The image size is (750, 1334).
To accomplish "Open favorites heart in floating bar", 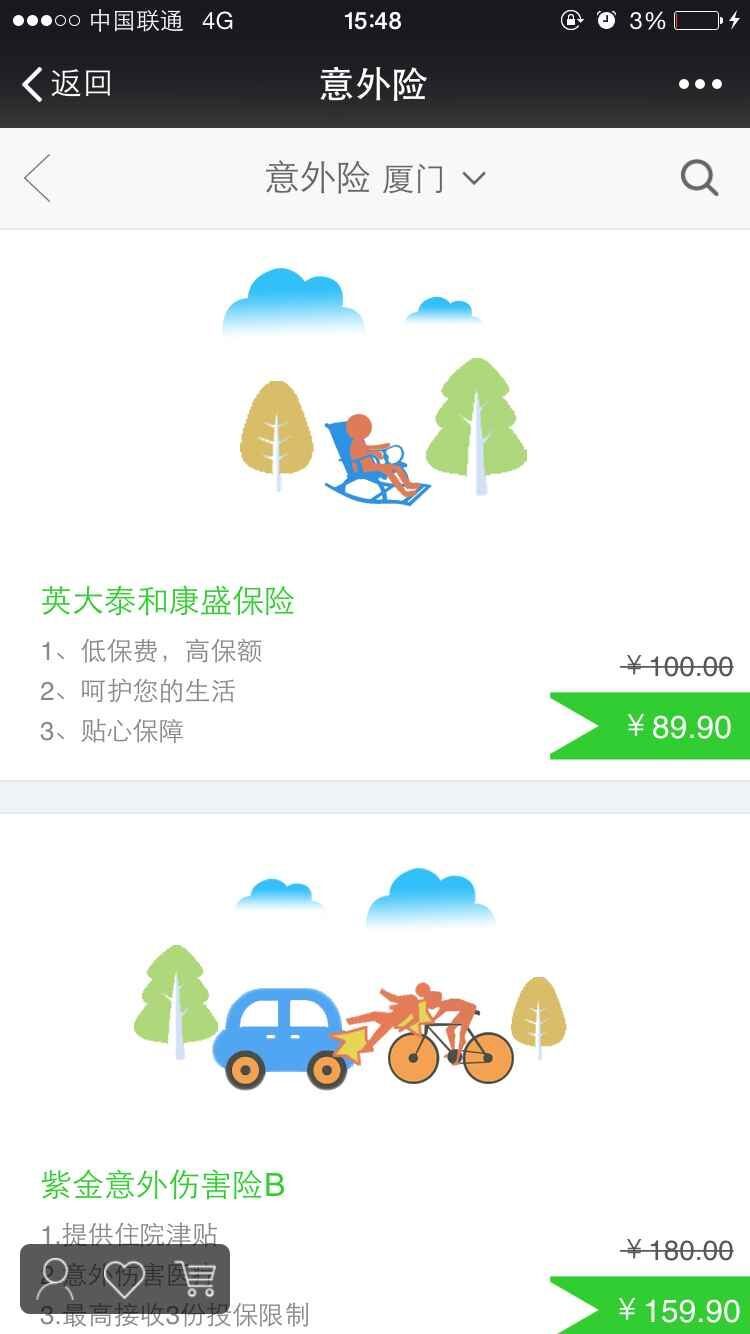I will 123,1279.
